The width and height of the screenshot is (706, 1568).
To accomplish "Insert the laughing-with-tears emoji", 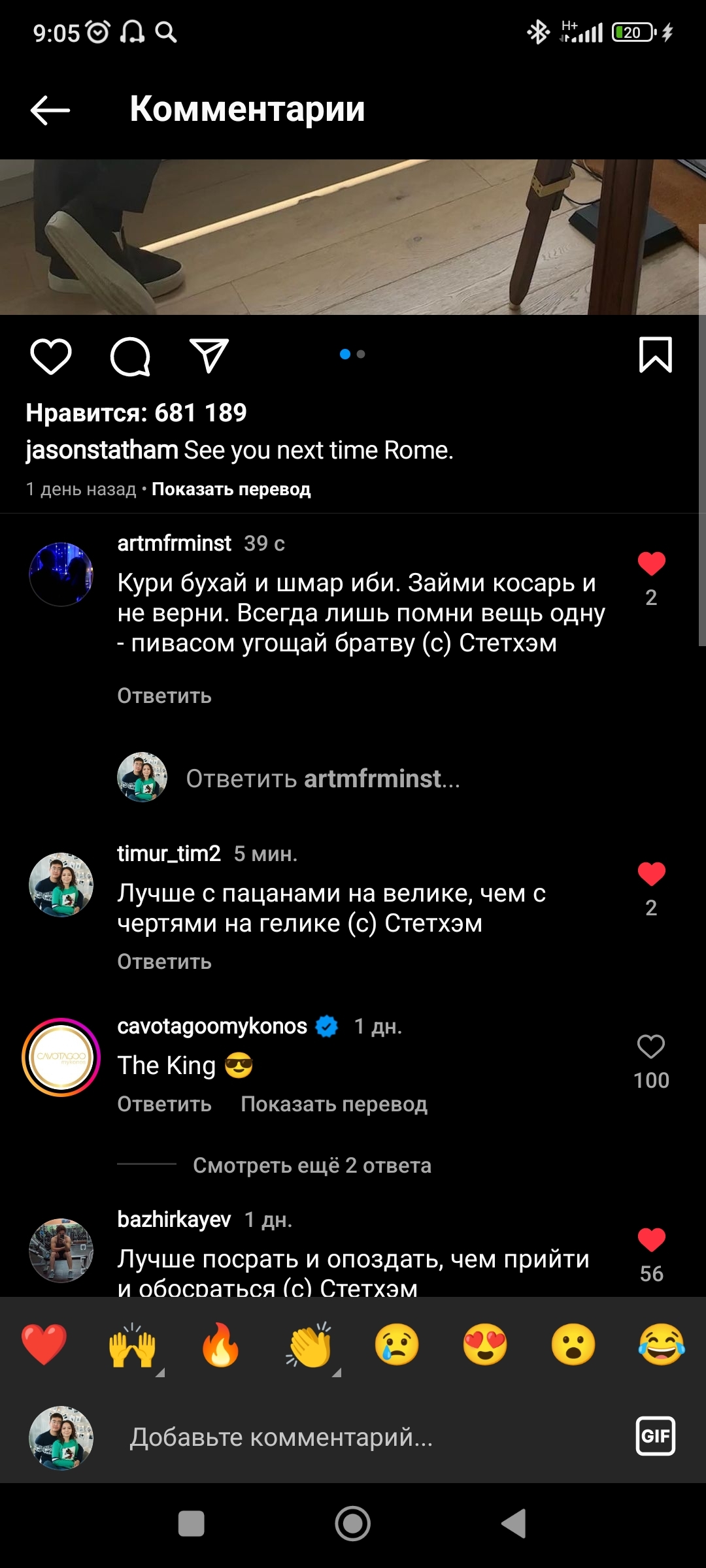I will pos(661,1345).
